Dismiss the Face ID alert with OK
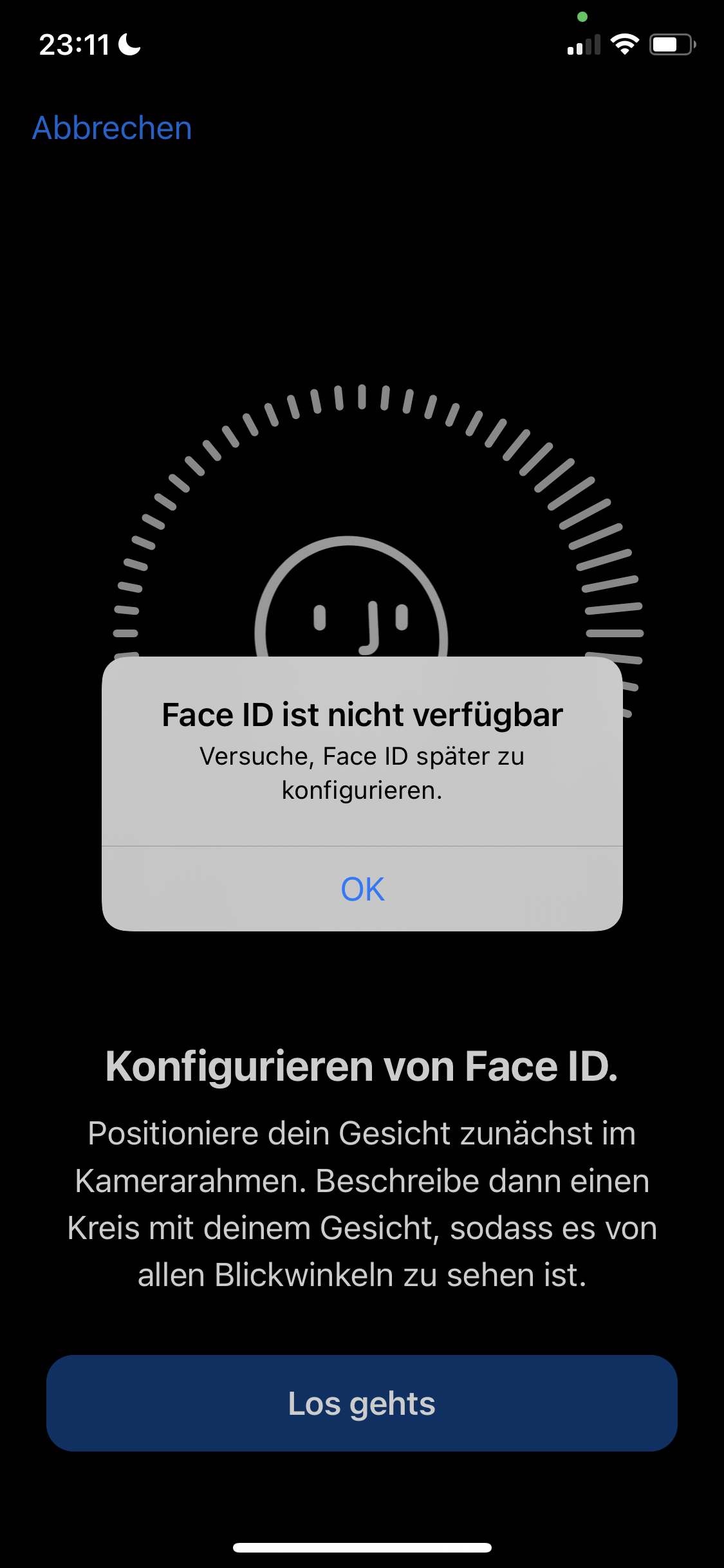Image resolution: width=724 pixels, height=1568 pixels. 362,889
